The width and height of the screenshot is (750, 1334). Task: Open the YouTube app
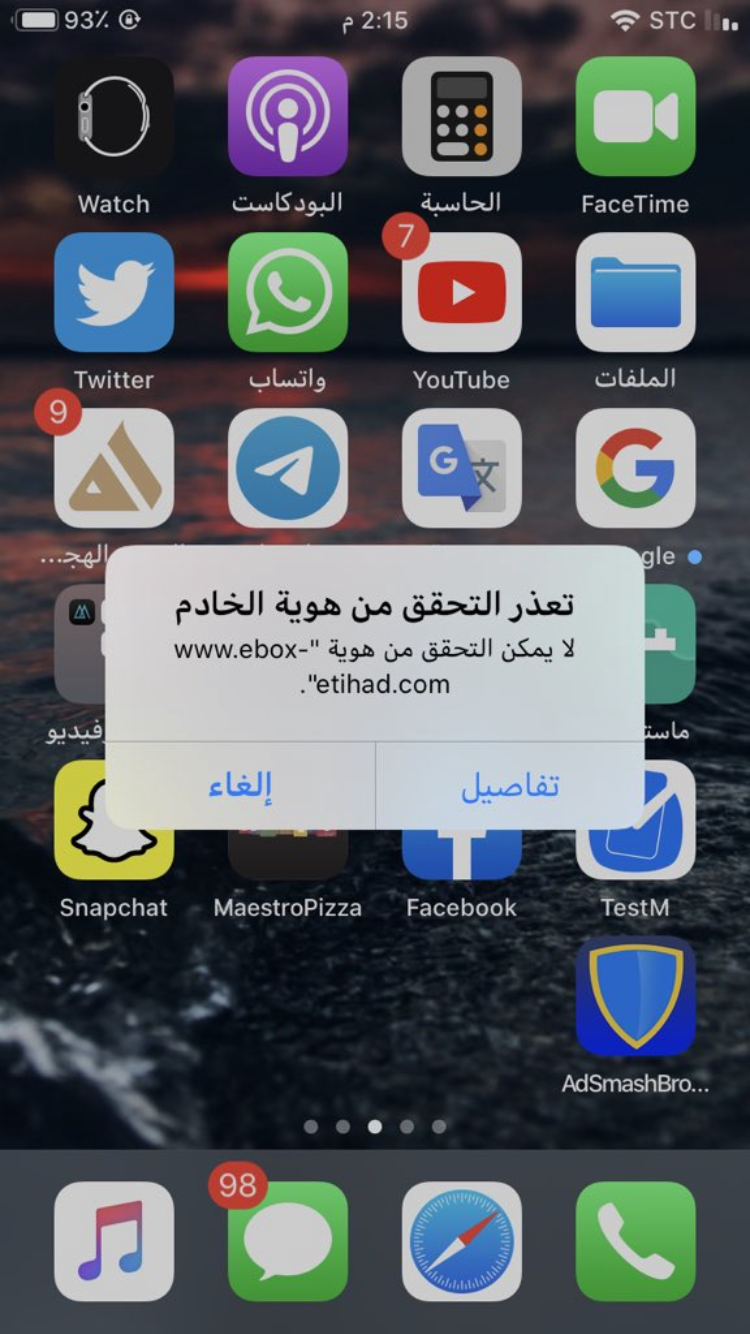point(461,293)
